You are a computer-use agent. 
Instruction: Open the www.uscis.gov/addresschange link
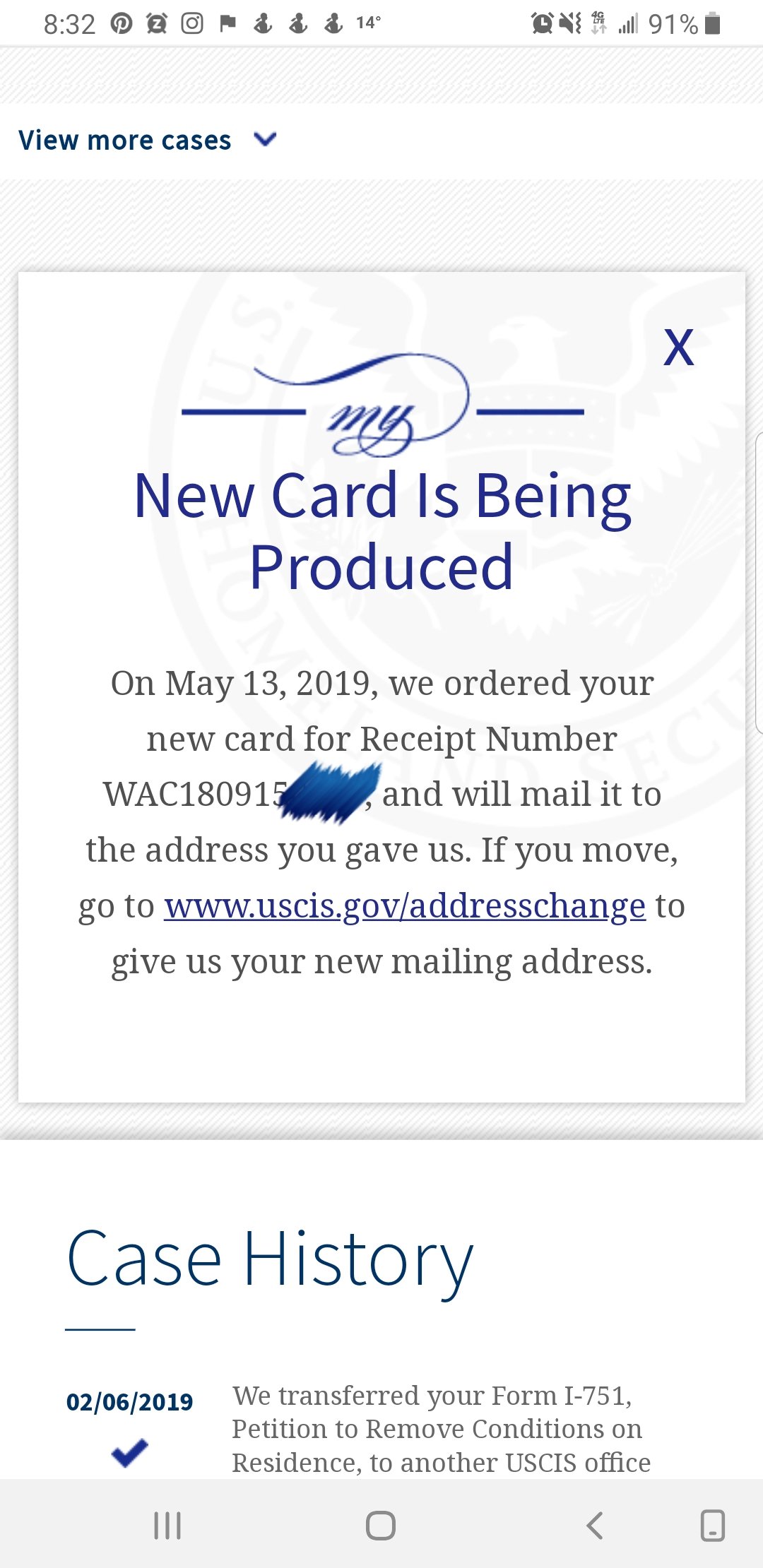(405, 905)
